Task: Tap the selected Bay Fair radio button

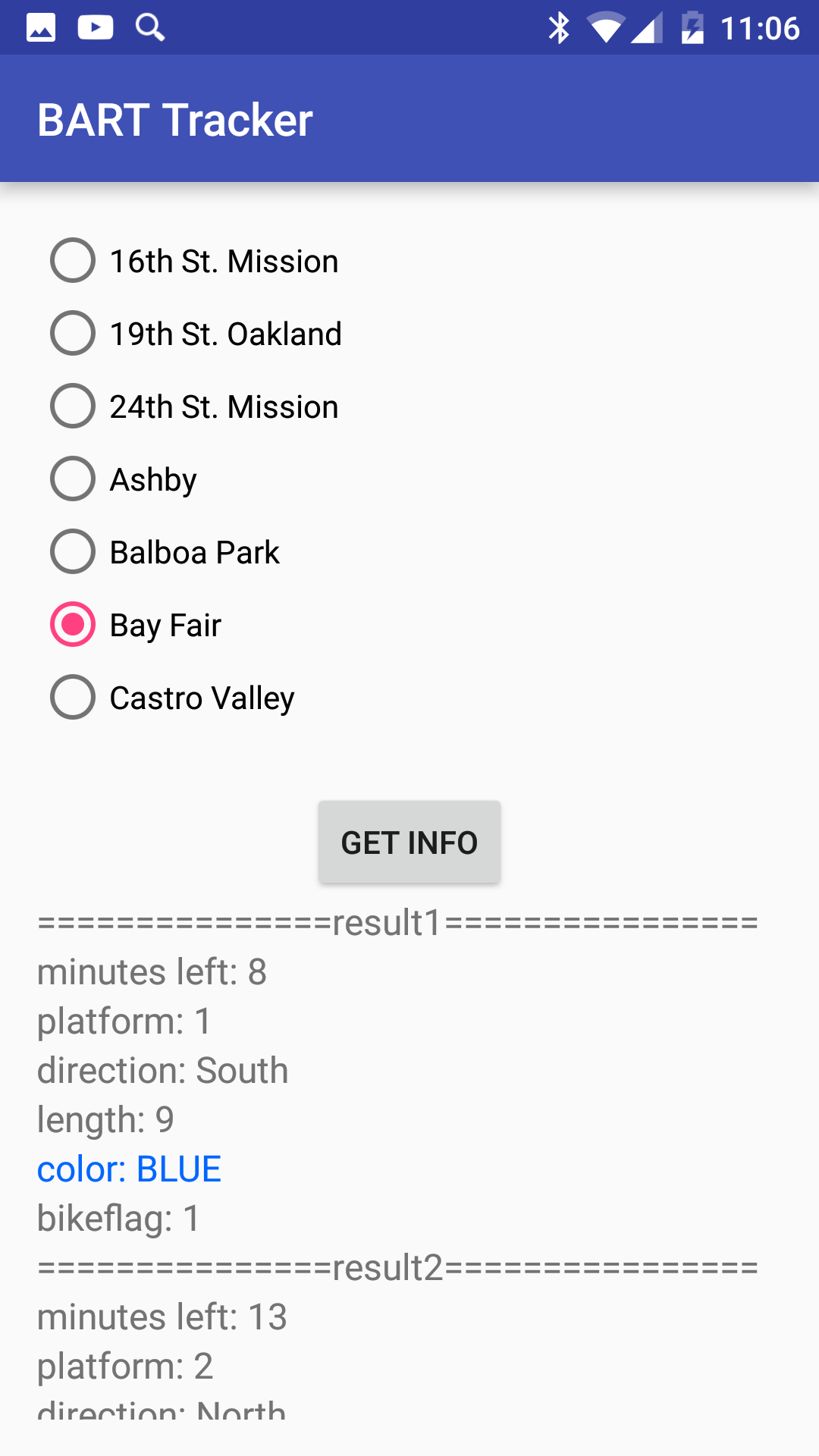Action: pos(72,624)
